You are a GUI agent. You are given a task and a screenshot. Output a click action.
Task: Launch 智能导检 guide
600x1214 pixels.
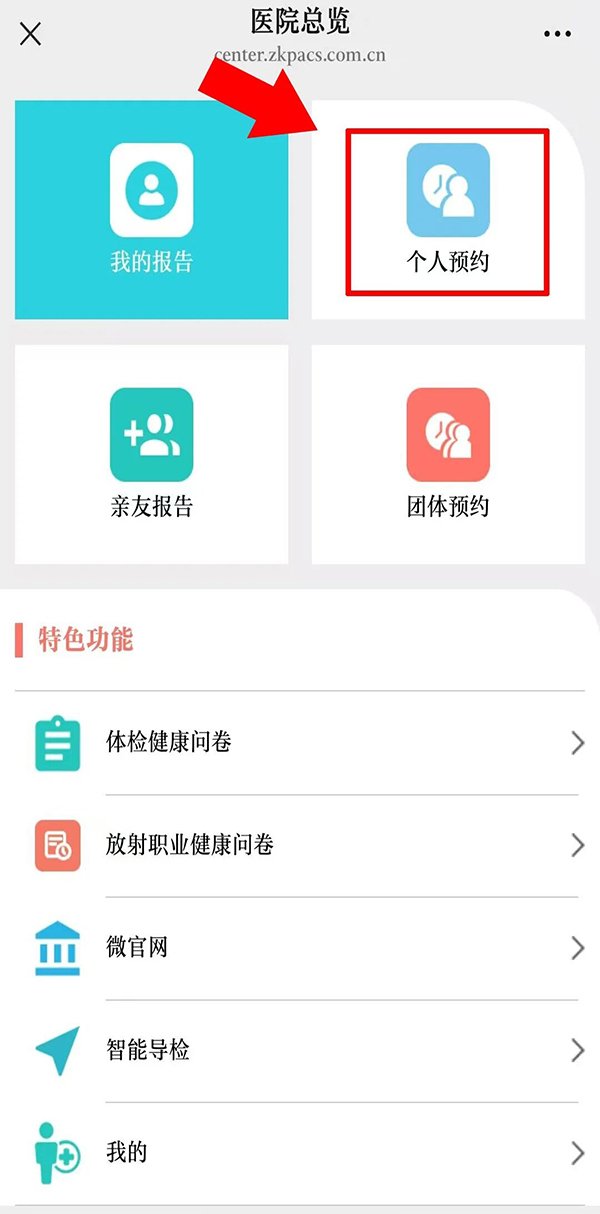point(300,1050)
